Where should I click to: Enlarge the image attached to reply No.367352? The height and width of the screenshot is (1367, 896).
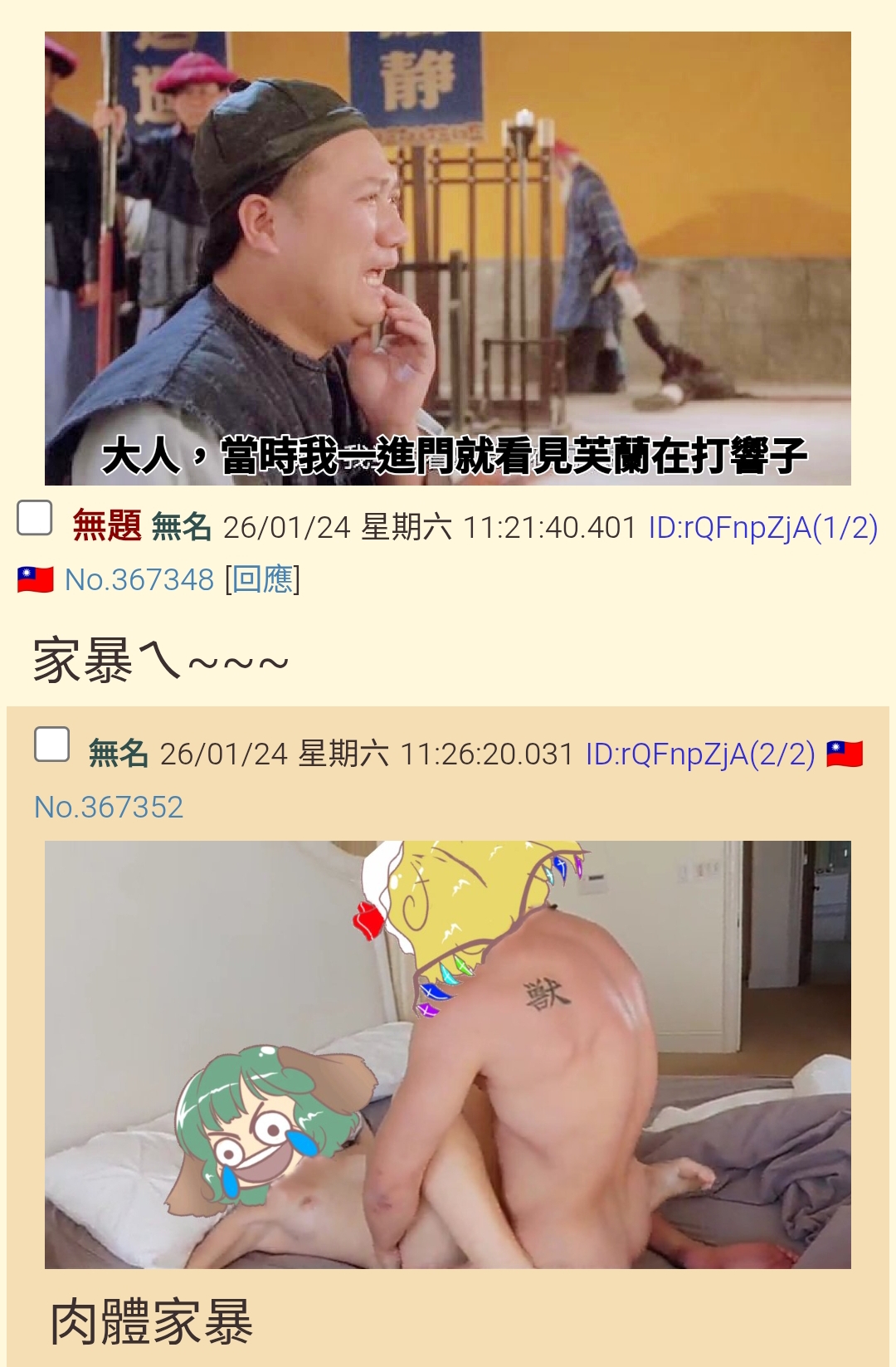click(448, 1054)
